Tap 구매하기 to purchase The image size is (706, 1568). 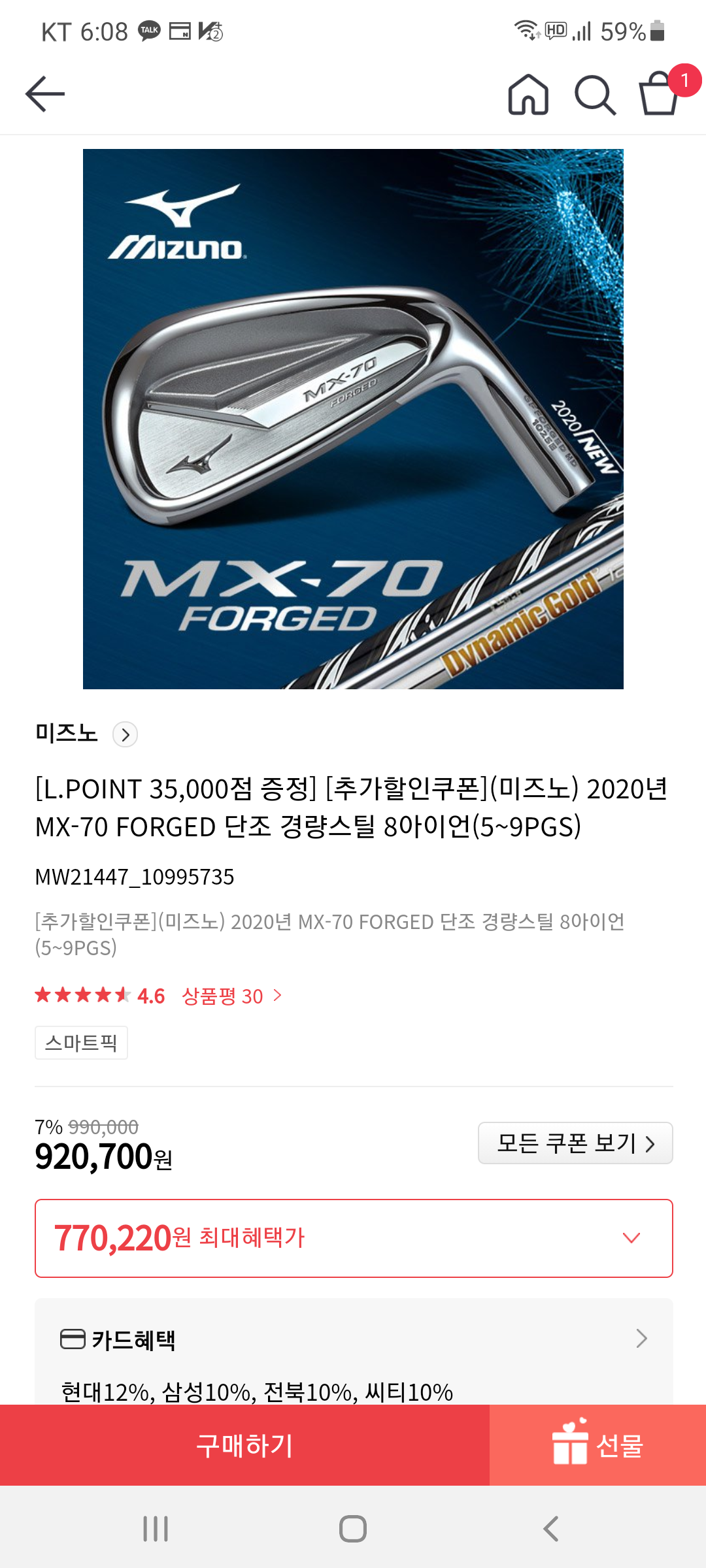click(244, 1445)
